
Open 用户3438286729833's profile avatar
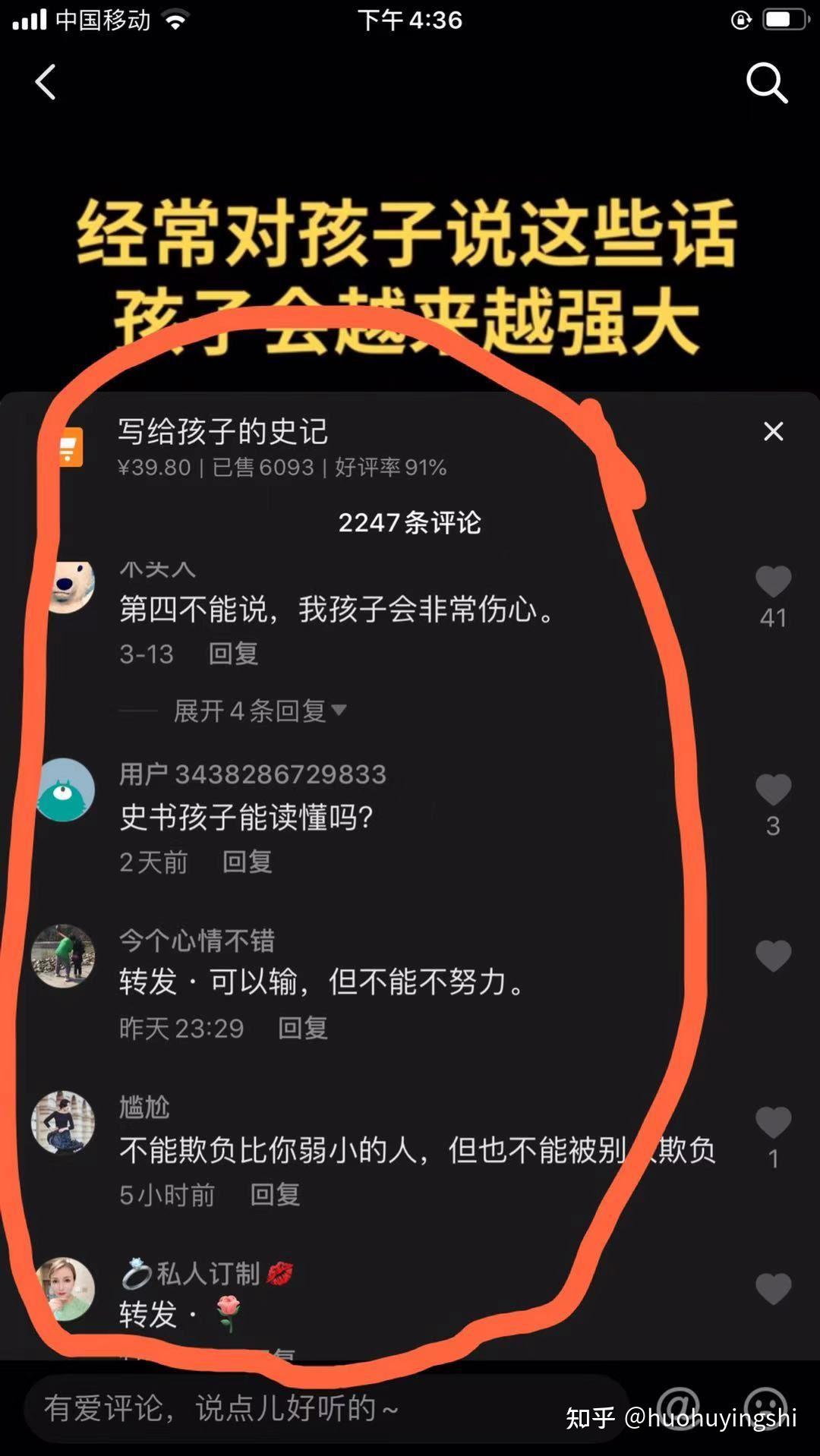(x=64, y=790)
